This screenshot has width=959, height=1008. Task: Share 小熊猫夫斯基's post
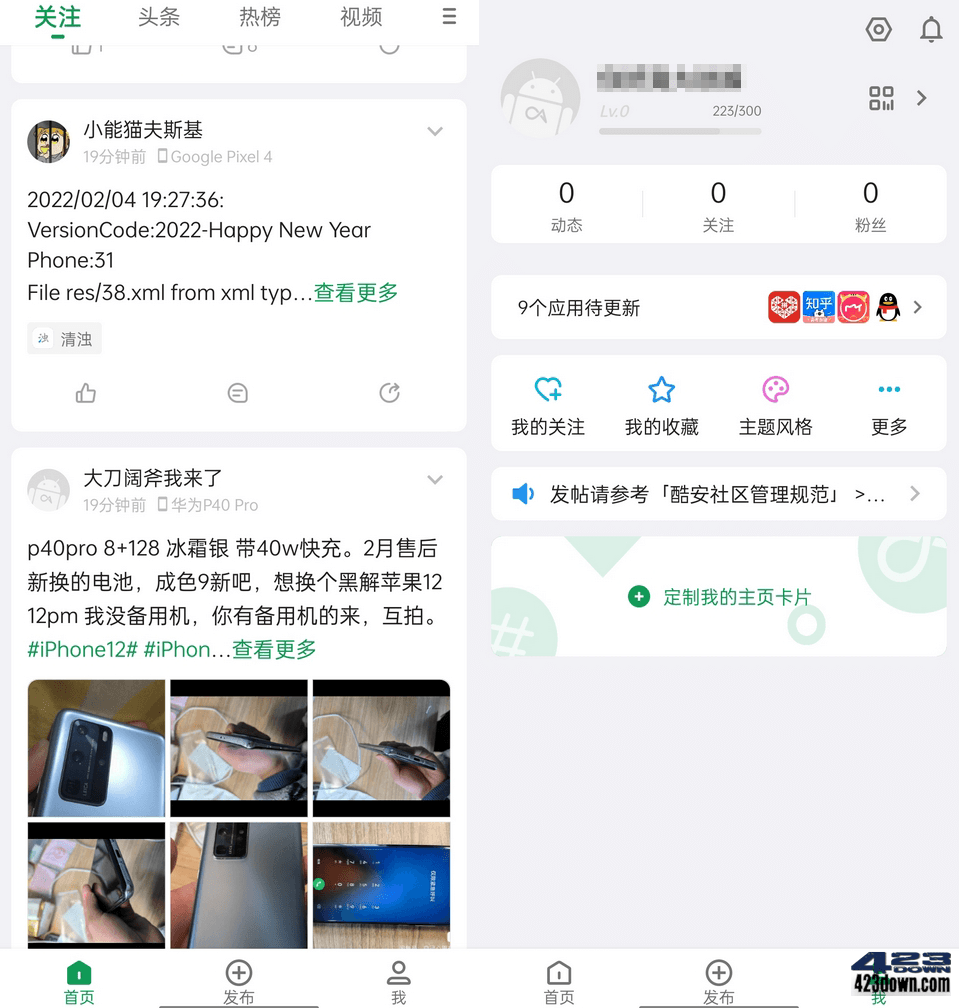click(390, 393)
